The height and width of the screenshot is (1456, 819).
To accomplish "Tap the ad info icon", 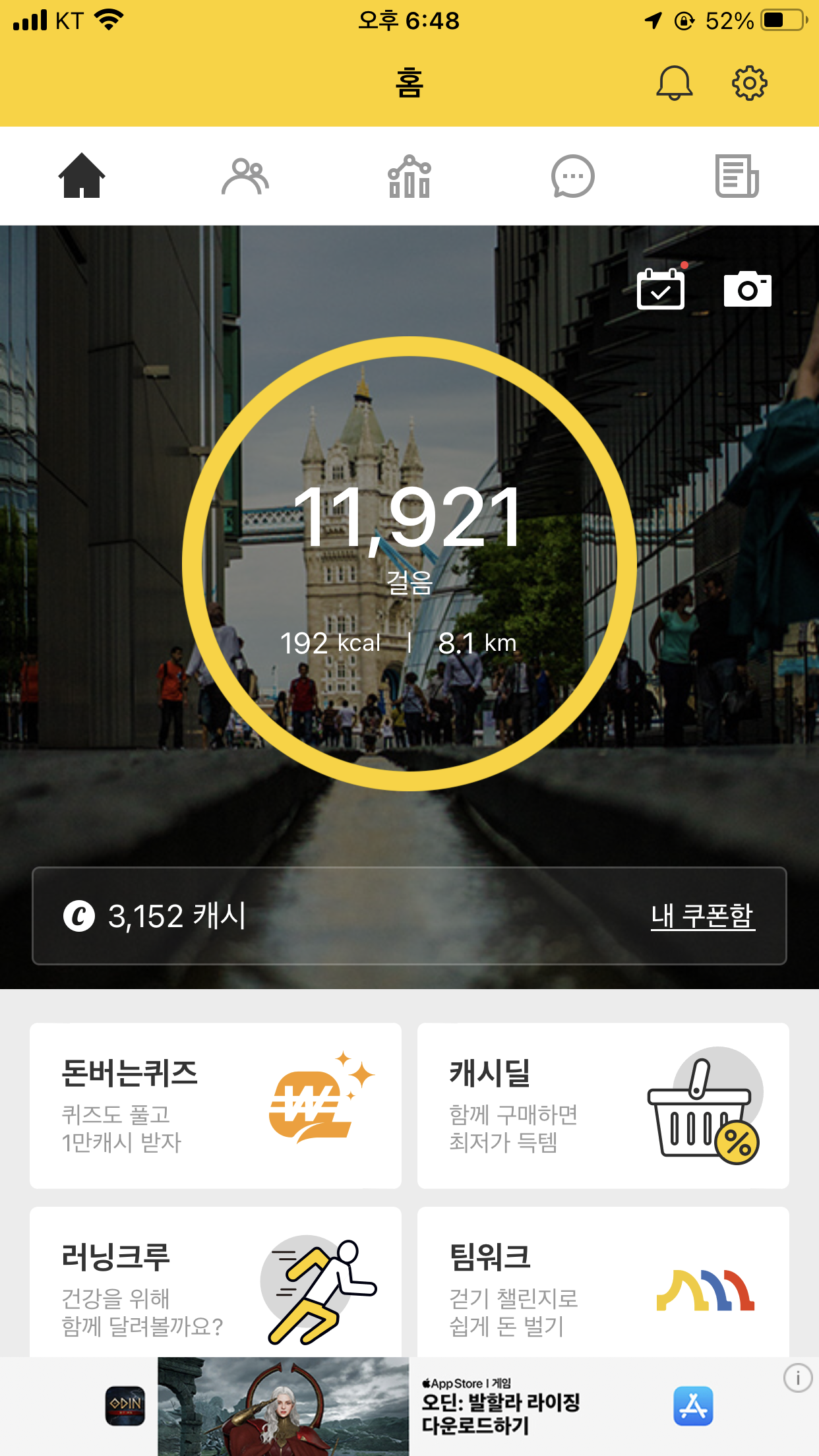I will click(797, 1378).
